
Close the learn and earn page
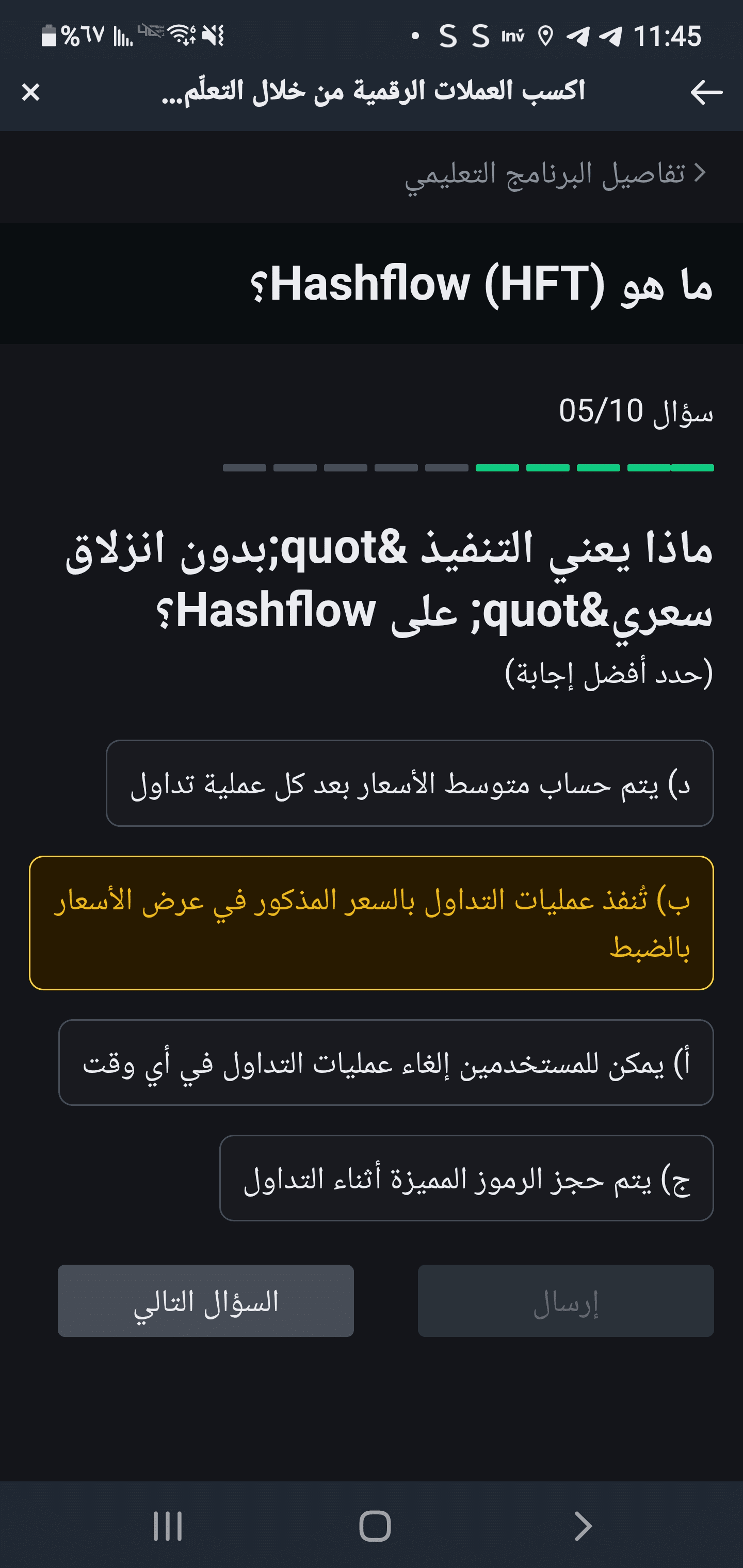[x=30, y=92]
